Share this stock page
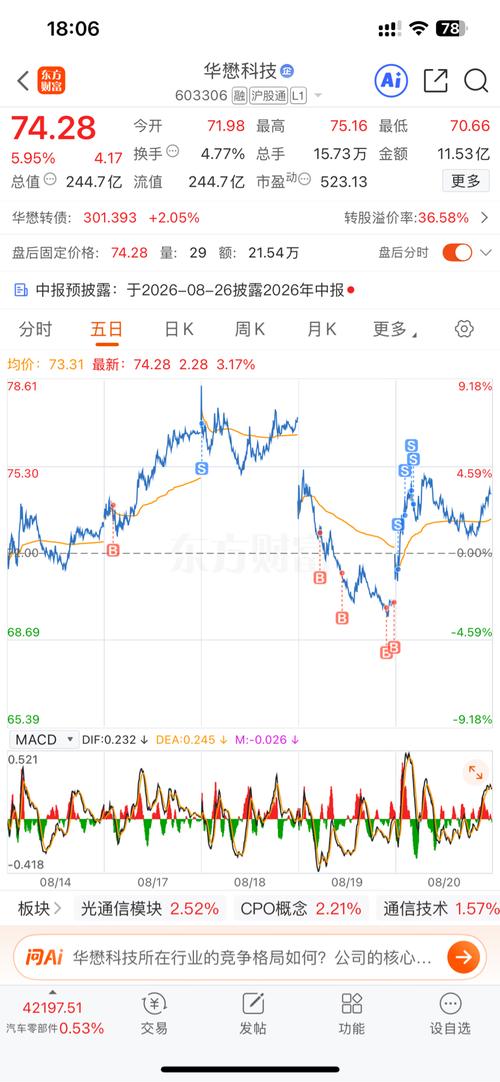500x1082 pixels. click(x=435, y=81)
